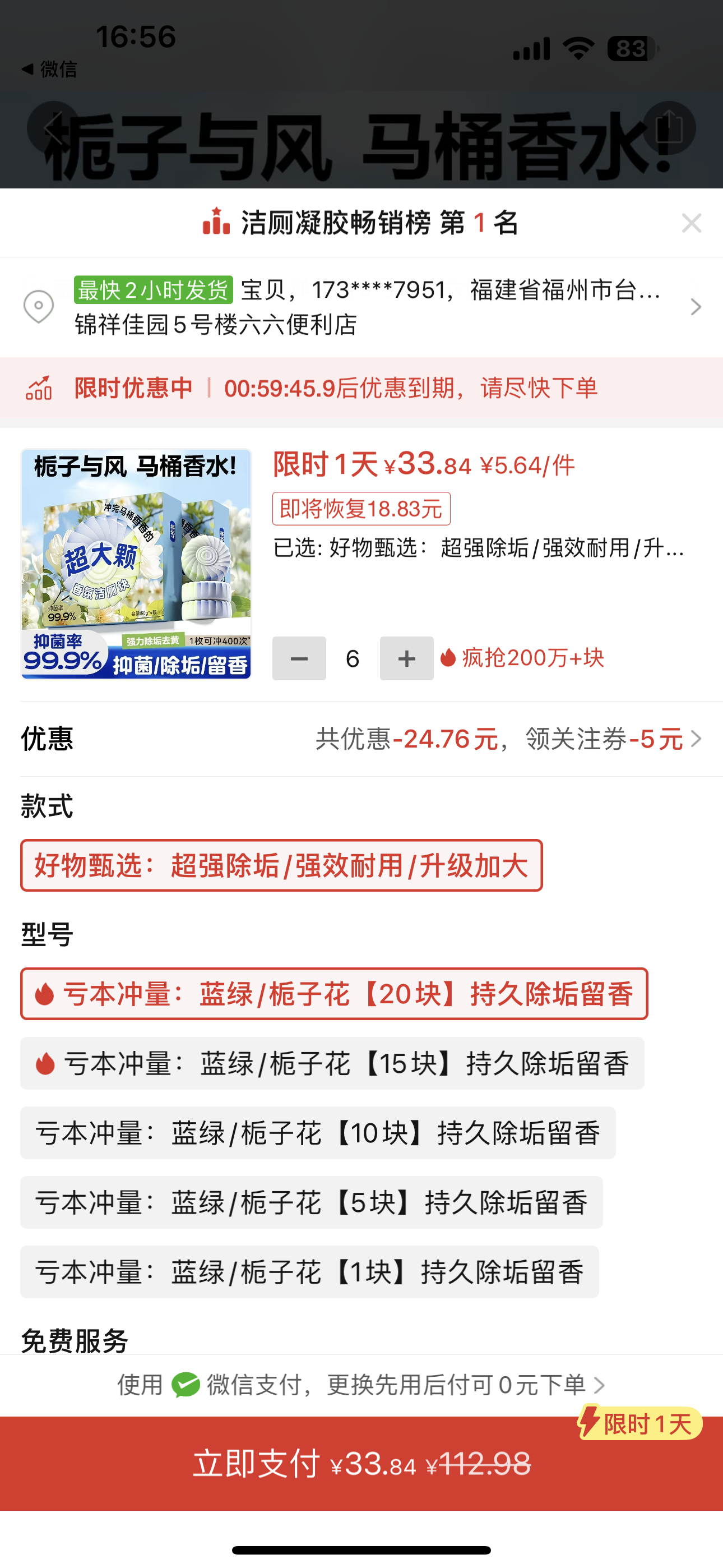Select style 好物甄选：超强除垢/强效耐用/升级加大
The width and height of the screenshot is (723, 1568).
pyautogui.click(x=281, y=865)
